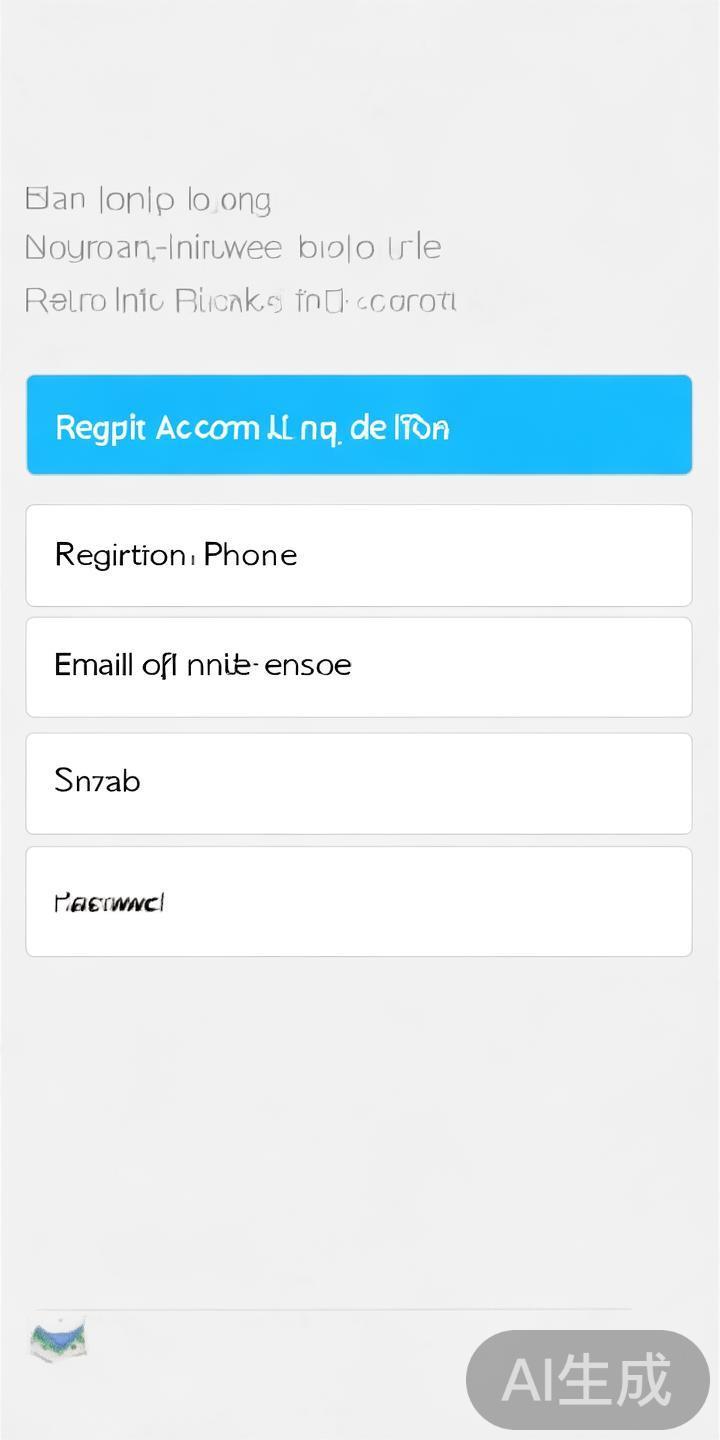The width and height of the screenshot is (720, 1440).
Task: Tap the password field at the bottom
Action: click(359, 901)
